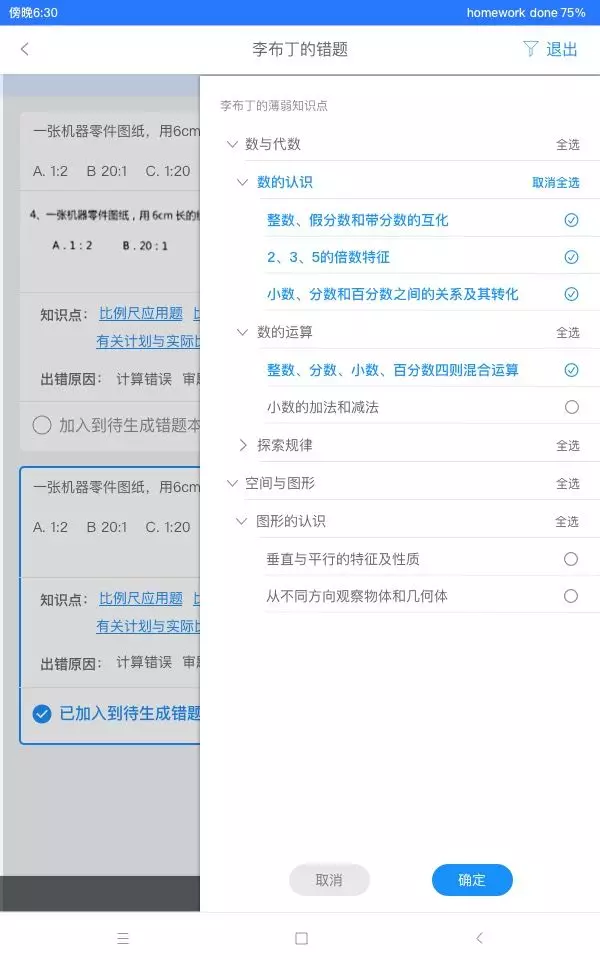The image size is (600, 960).
Task: Select all under 空间与图形
Action: pyautogui.click(x=567, y=484)
